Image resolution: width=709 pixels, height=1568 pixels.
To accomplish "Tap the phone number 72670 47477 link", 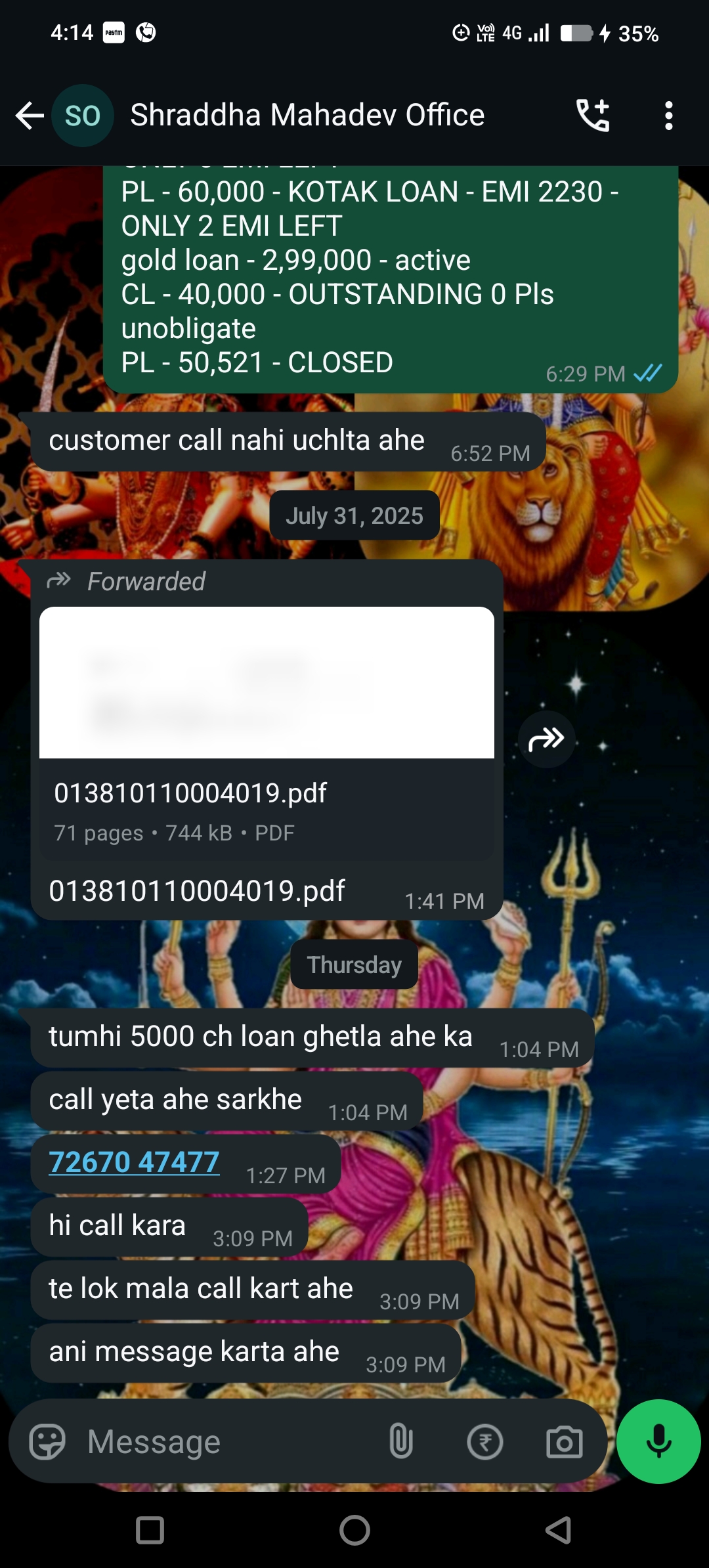I will coord(134,1162).
